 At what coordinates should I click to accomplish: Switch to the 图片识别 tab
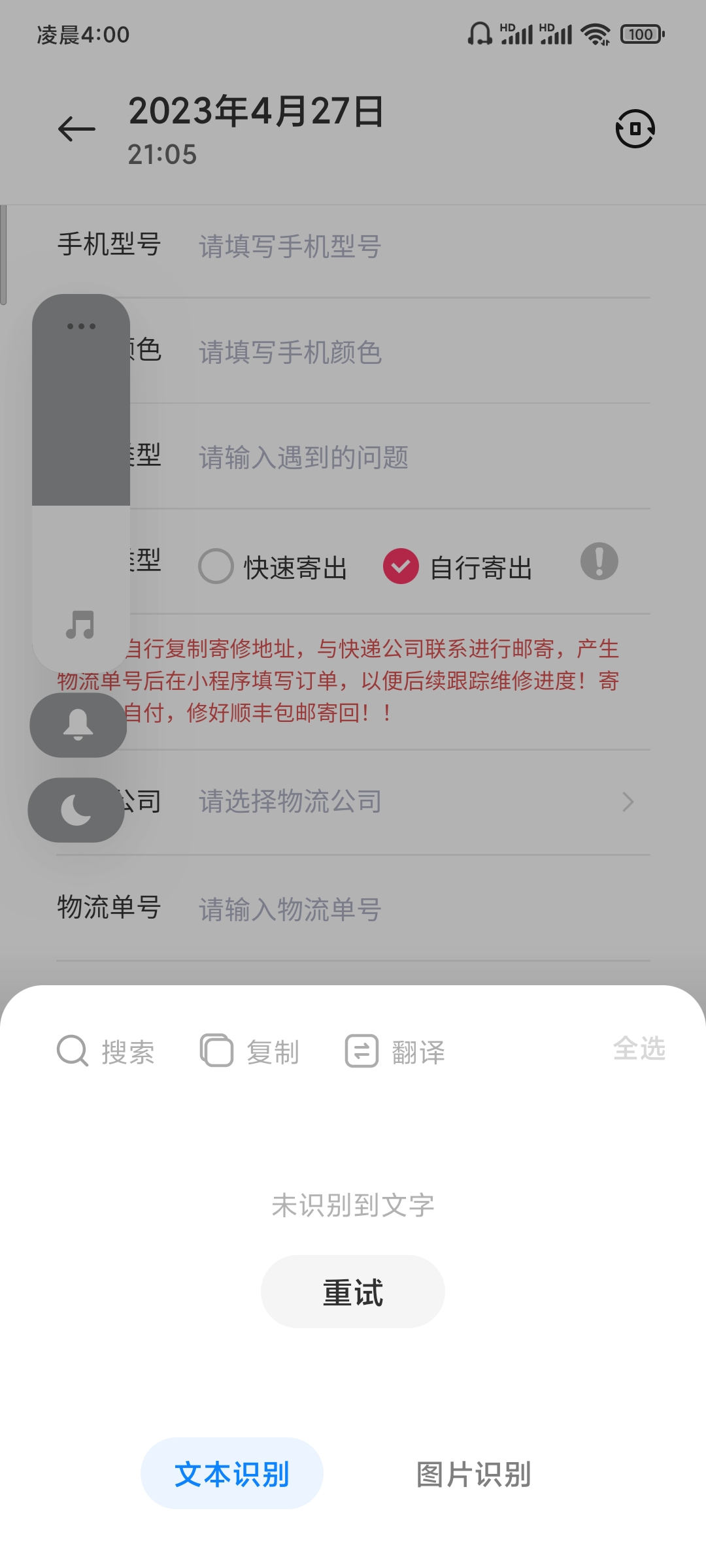(x=473, y=1474)
